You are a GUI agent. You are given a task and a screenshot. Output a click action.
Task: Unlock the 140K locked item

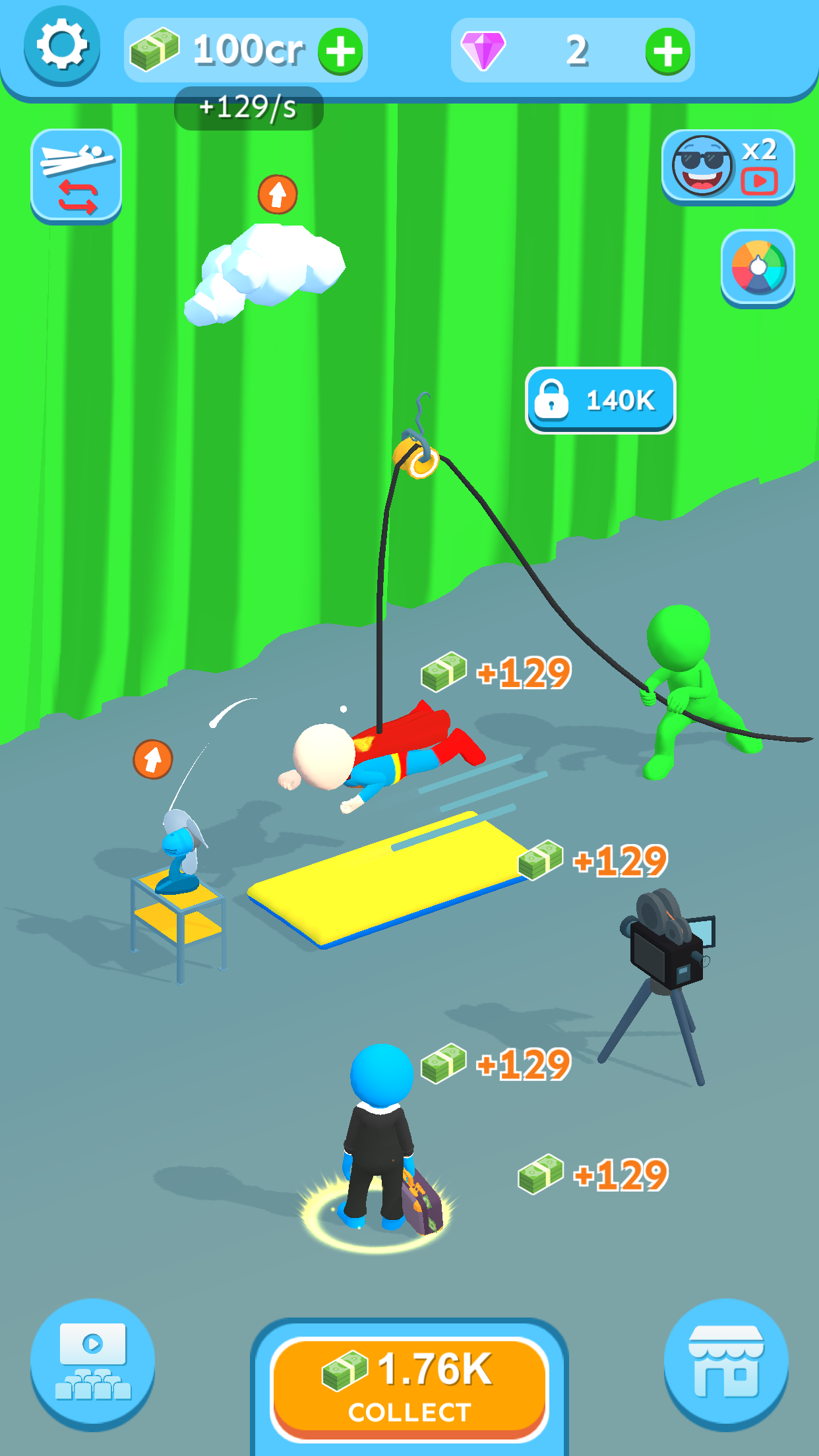(x=601, y=400)
